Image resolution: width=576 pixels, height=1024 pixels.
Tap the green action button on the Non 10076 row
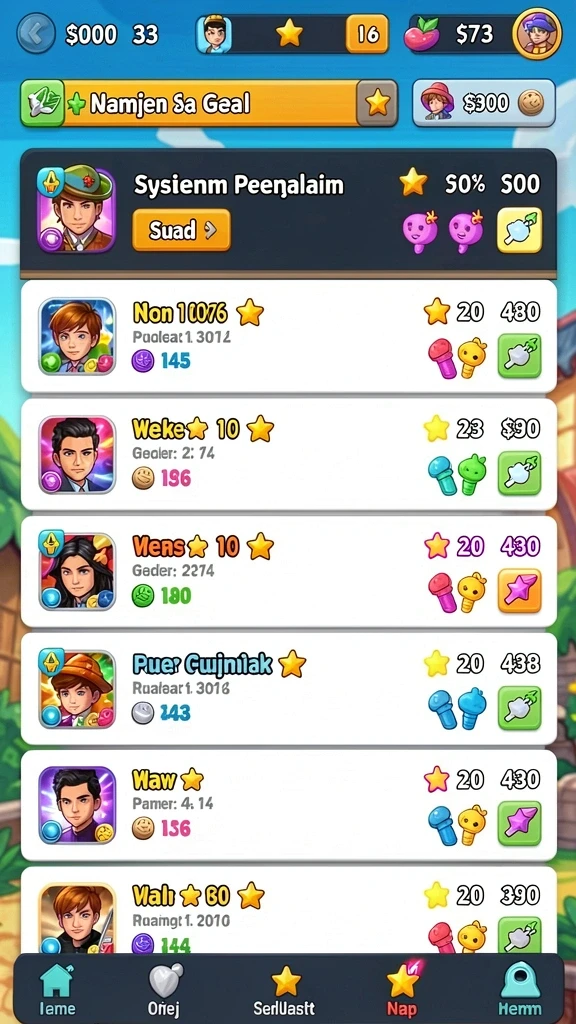[519, 355]
